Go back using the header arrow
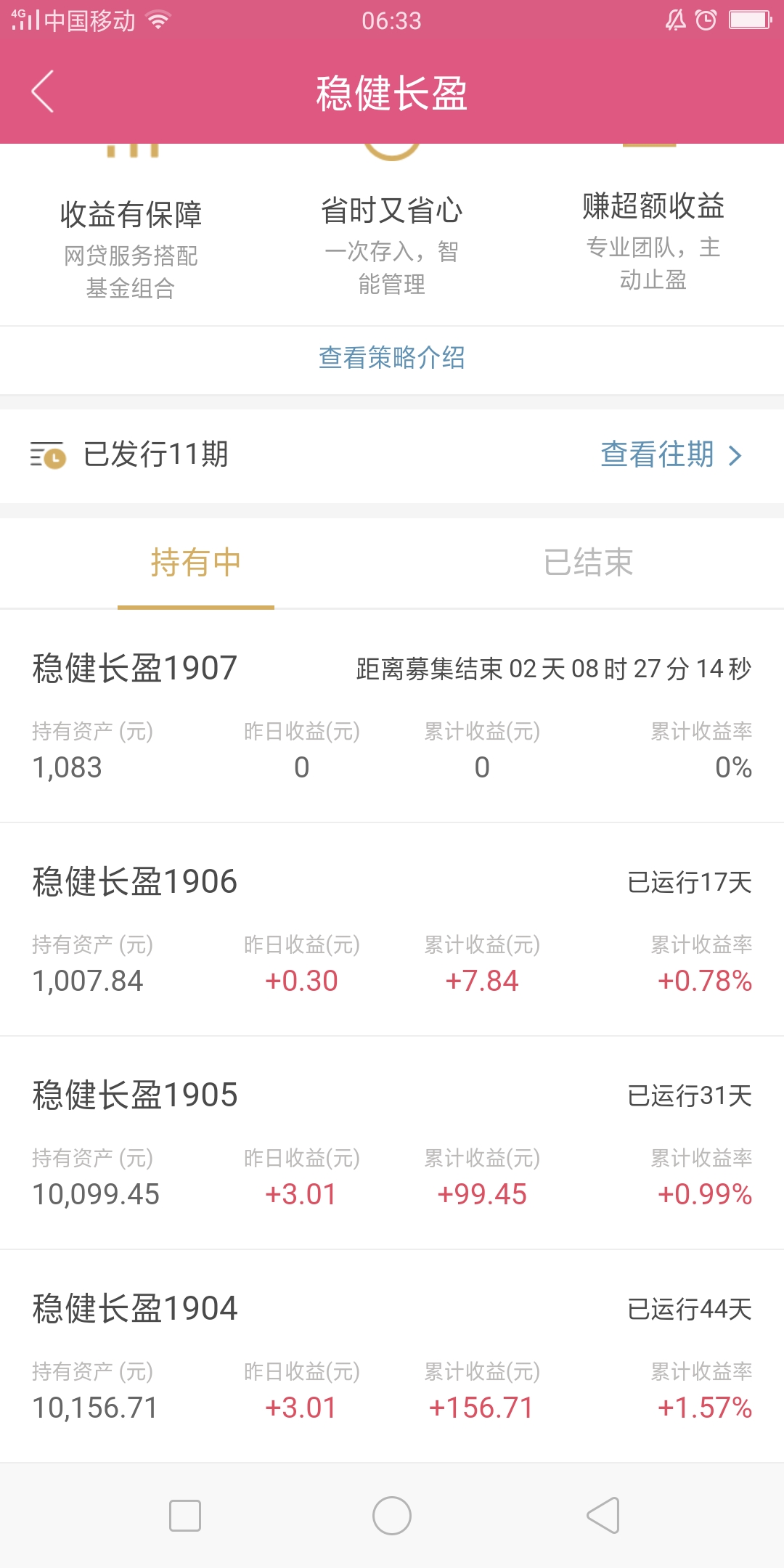Image resolution: width=784 pixels, height=1568 pixels. [43, 91]
